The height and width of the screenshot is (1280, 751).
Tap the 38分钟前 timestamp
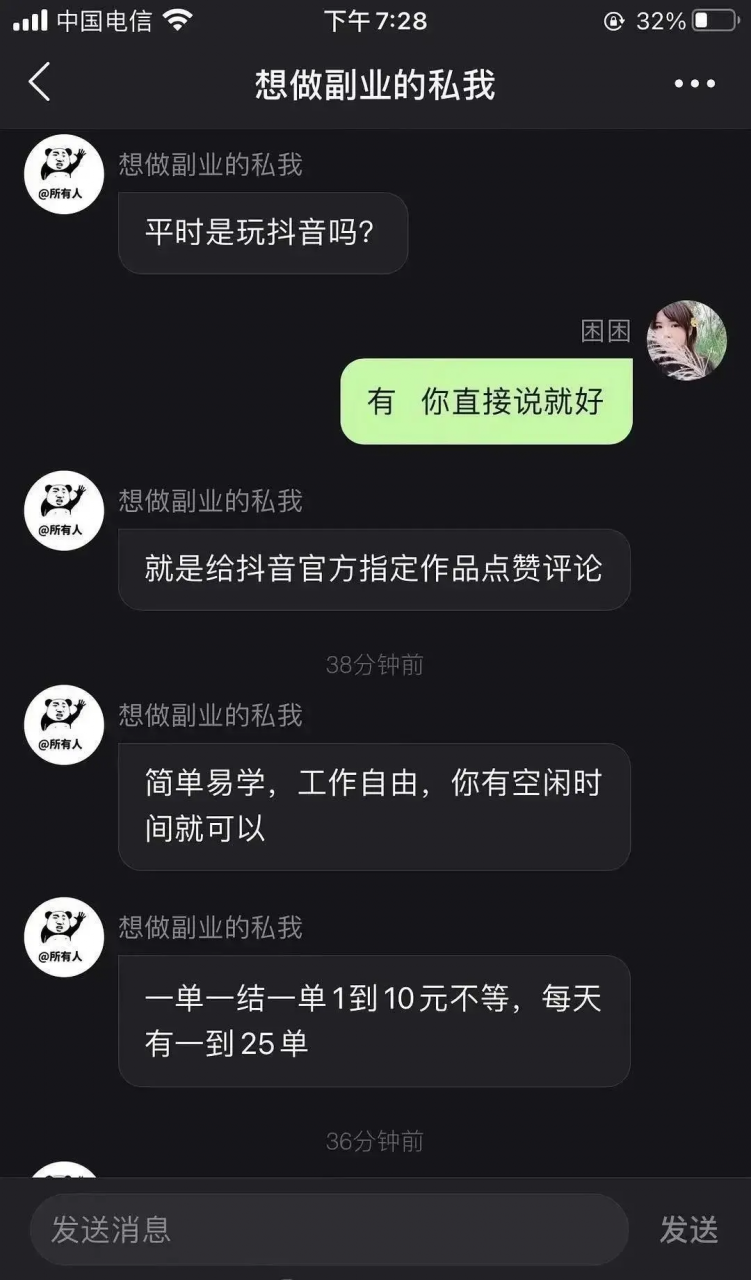click(x=375, y=663)
